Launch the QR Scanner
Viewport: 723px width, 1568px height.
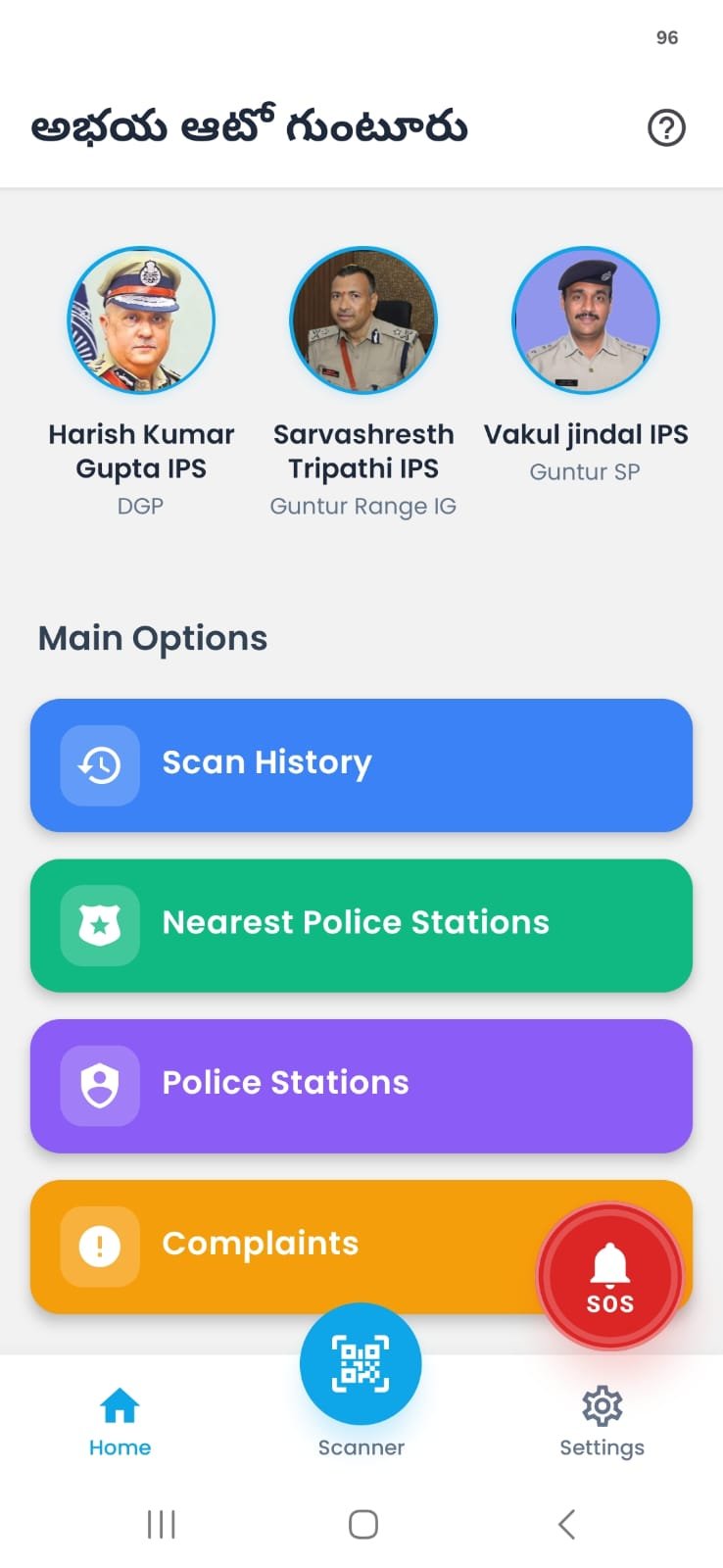tap(361, 1364)
